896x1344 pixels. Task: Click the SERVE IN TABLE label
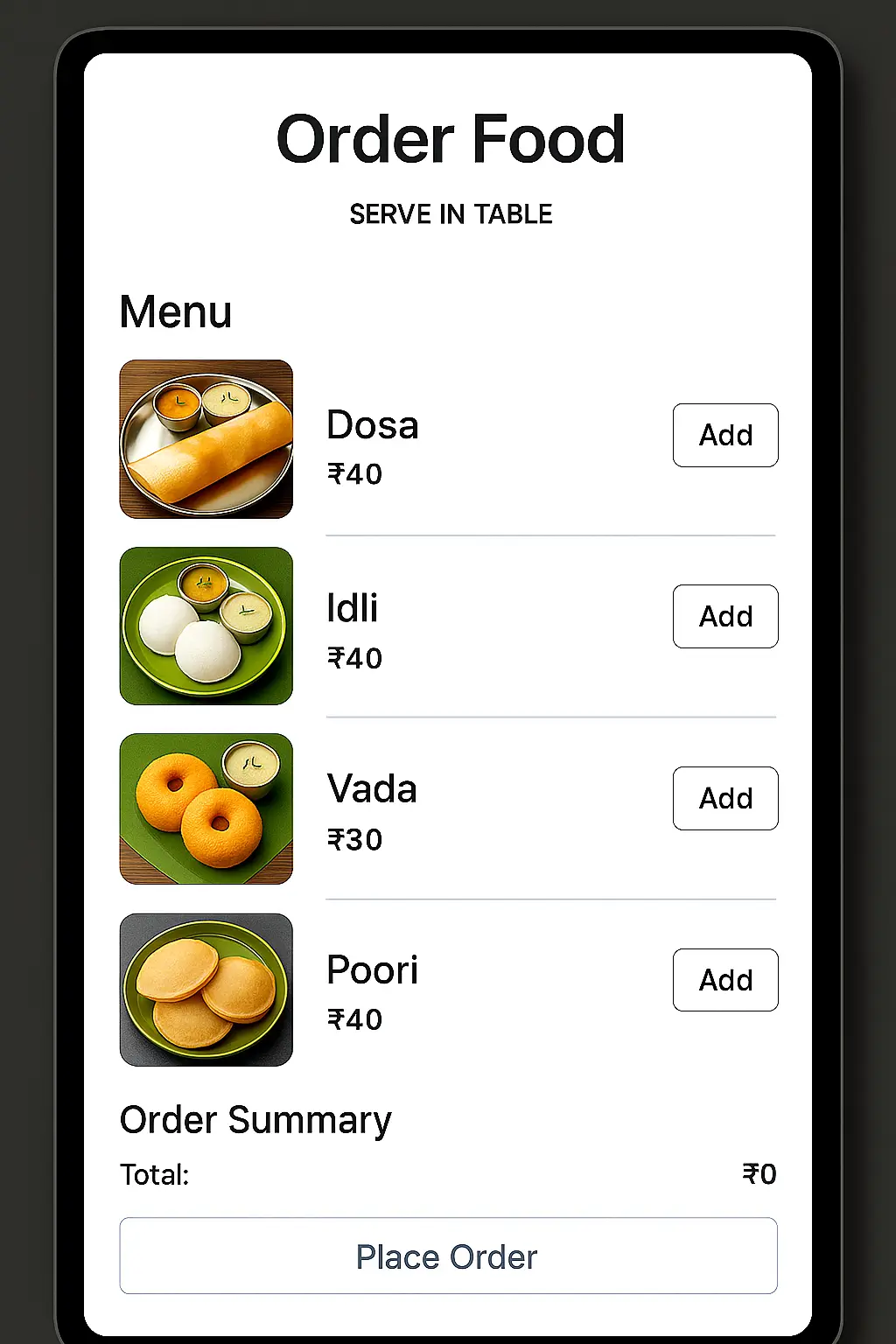[451, 213]
